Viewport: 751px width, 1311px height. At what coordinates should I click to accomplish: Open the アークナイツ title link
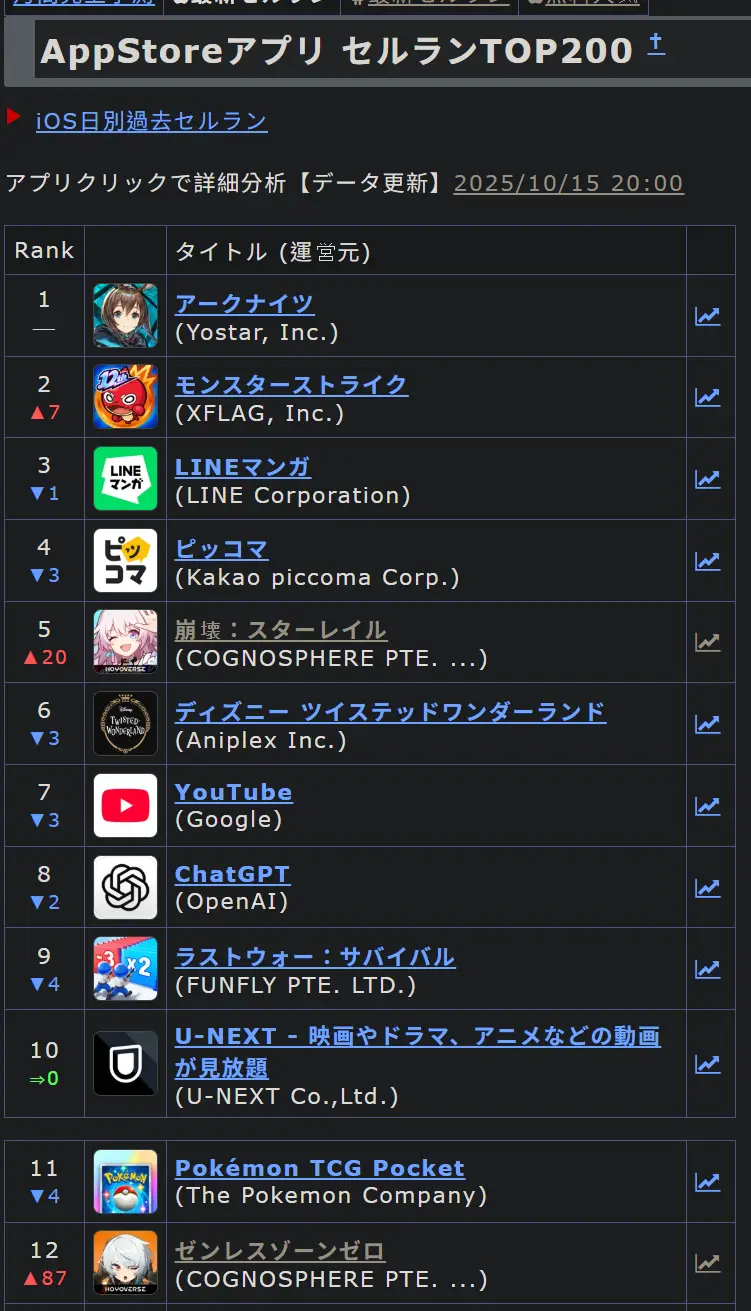[x=244, y=303]
